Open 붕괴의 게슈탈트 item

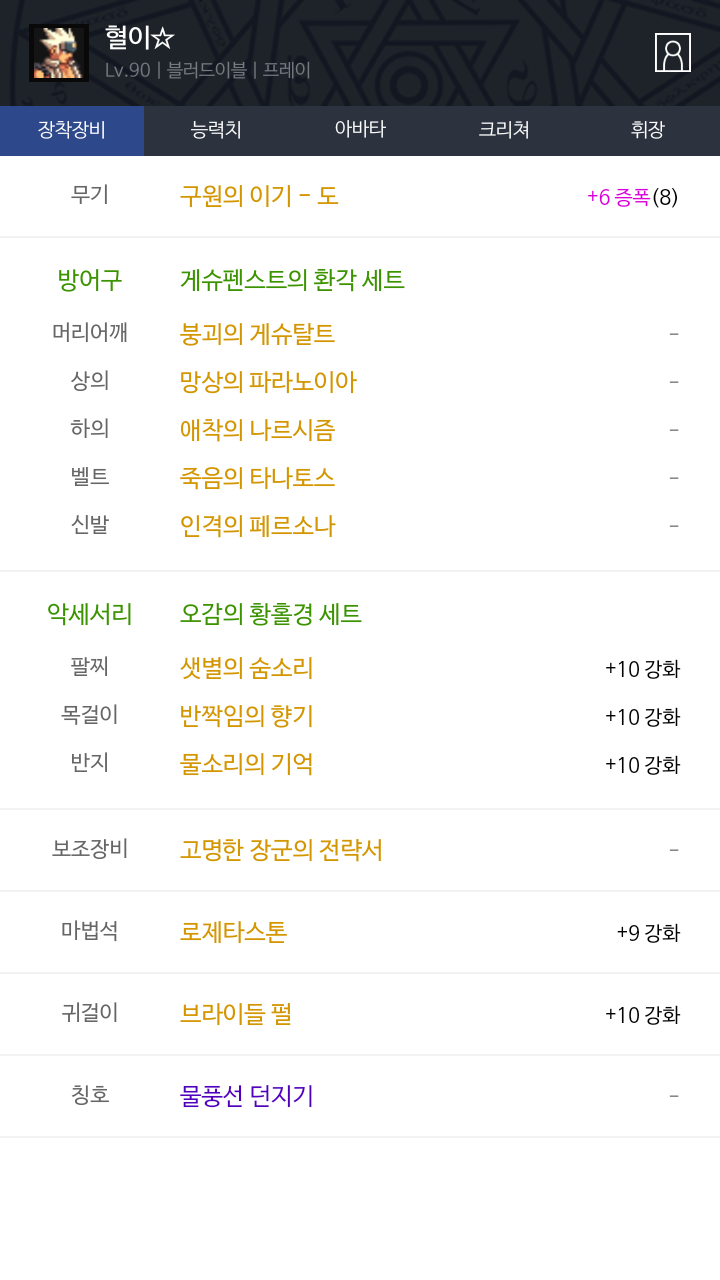(x=257, y=334)
